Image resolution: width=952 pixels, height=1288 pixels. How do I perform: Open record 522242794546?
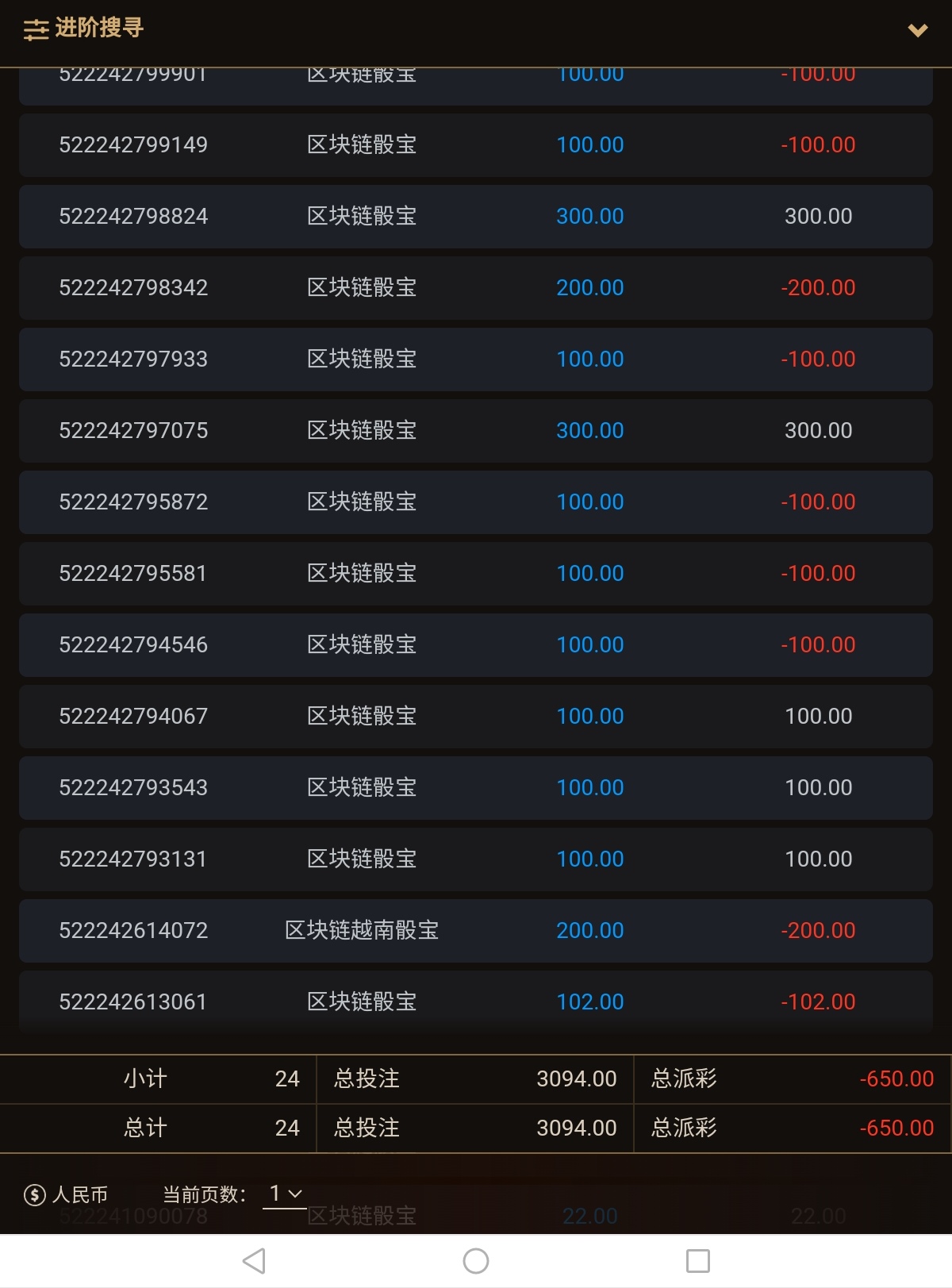tap(476, 645)
